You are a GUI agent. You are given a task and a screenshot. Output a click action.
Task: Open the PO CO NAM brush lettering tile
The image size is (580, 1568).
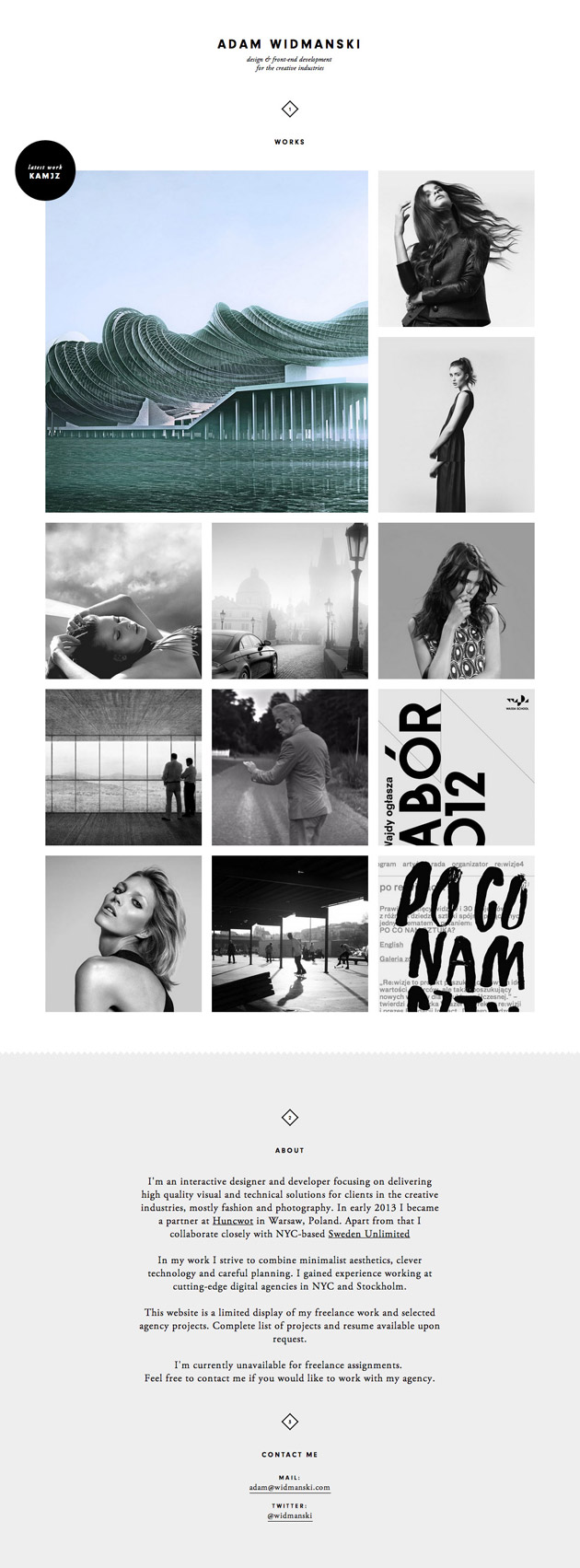[456, 934]
